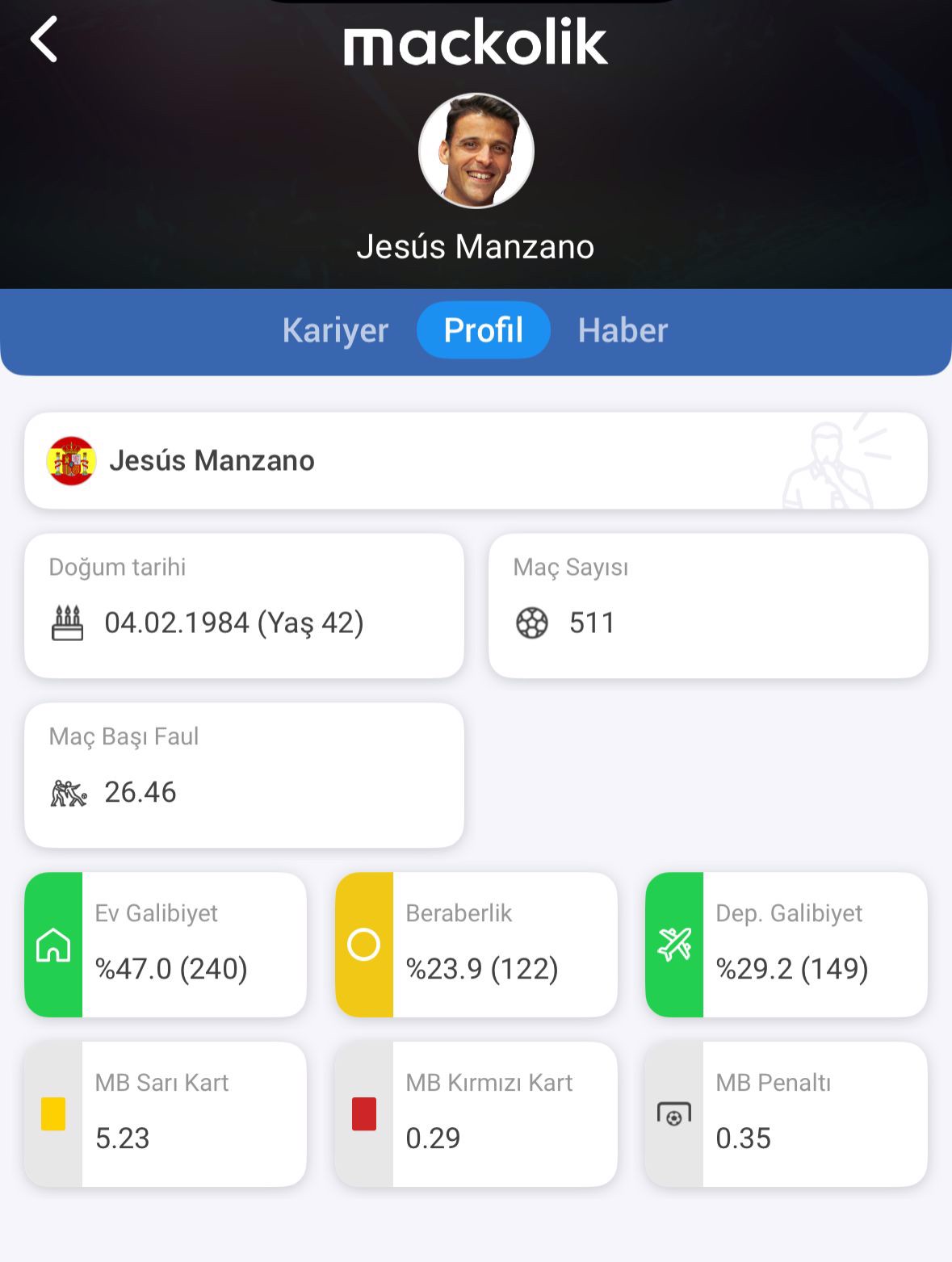
Task: Go back using the arrow icon
Action: 44,40
